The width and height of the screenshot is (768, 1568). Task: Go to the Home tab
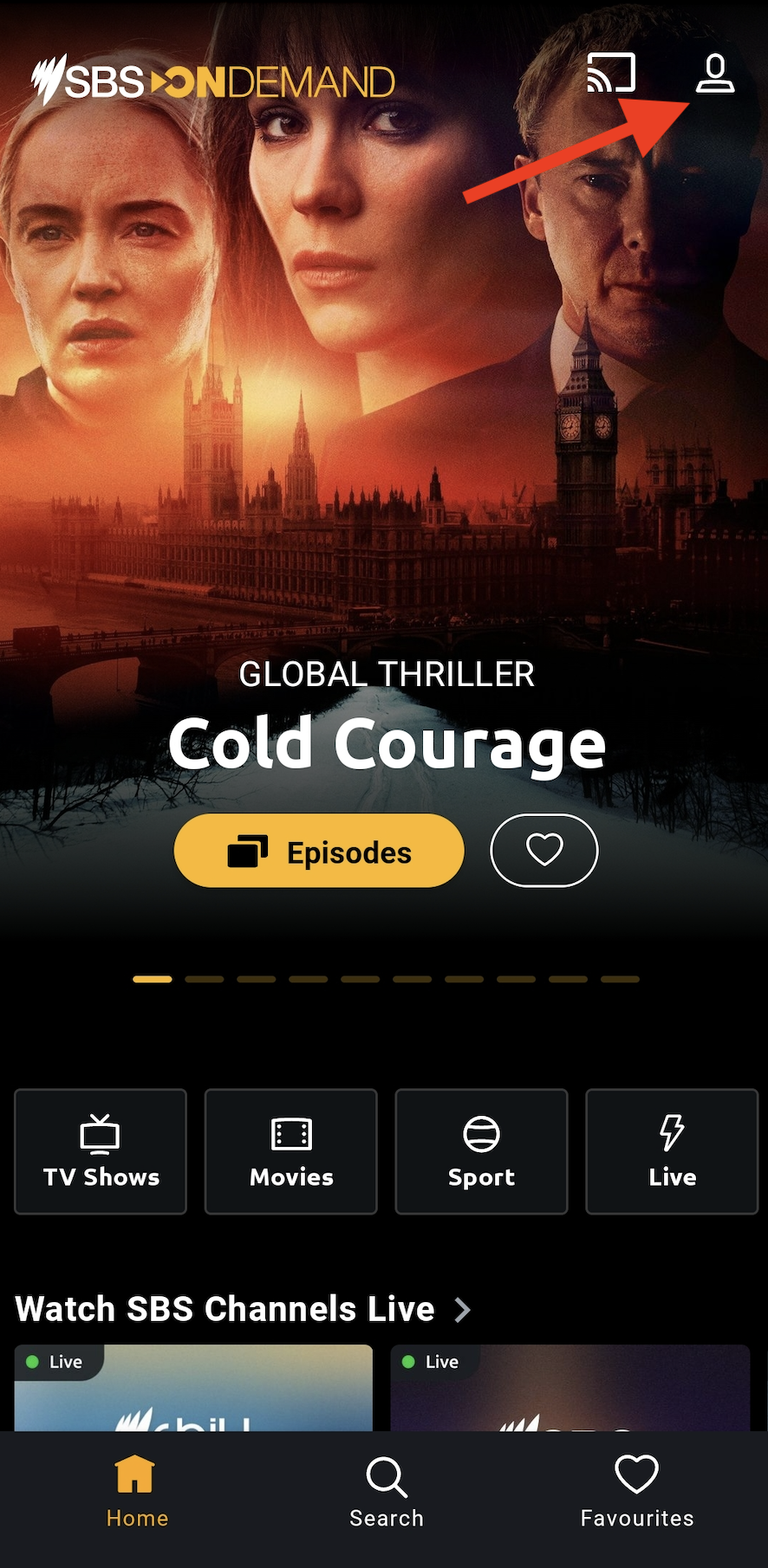click(136, 1493)
